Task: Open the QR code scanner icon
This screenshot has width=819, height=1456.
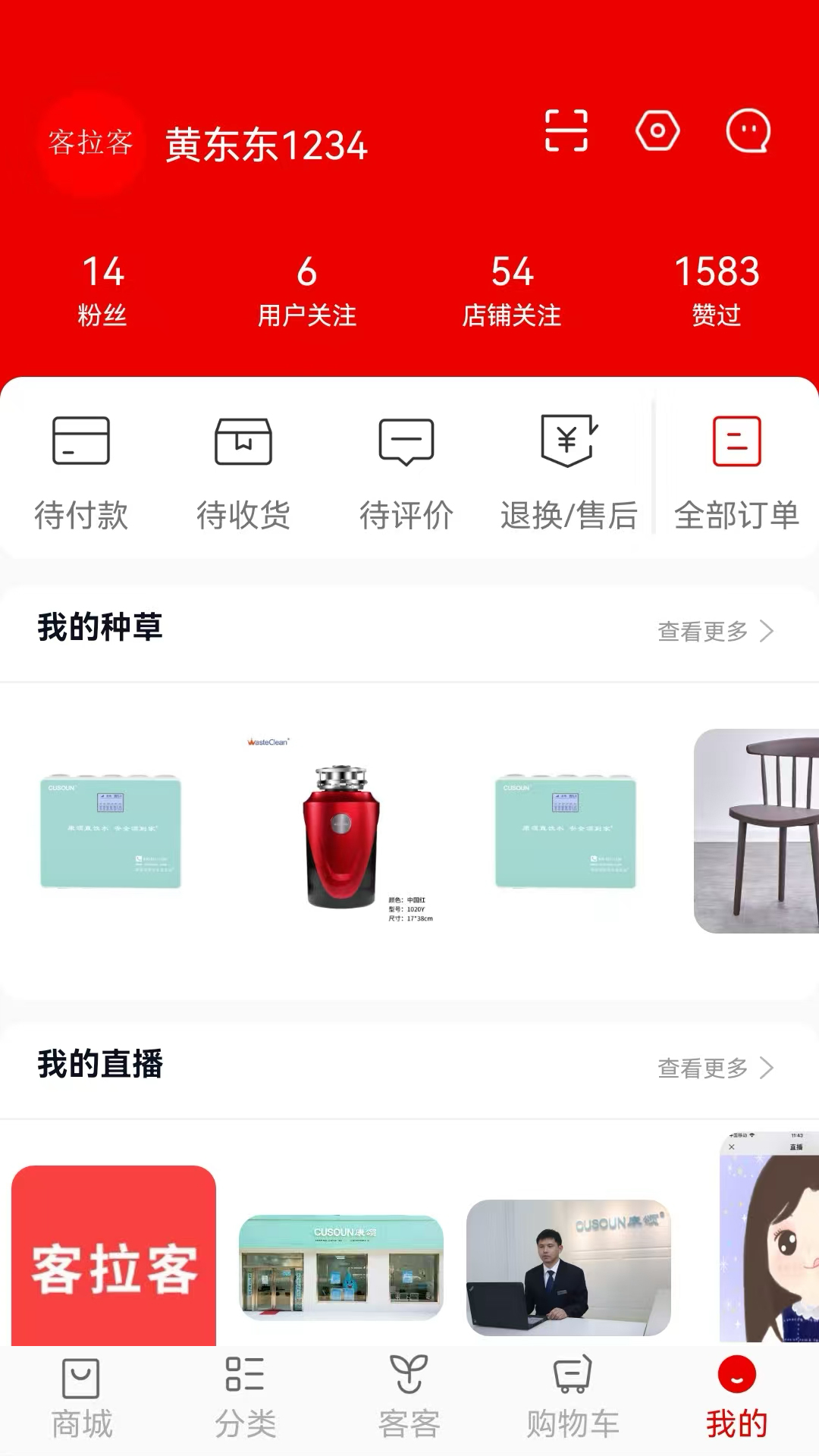Action: pyautogui.click(x=567, y=130)
